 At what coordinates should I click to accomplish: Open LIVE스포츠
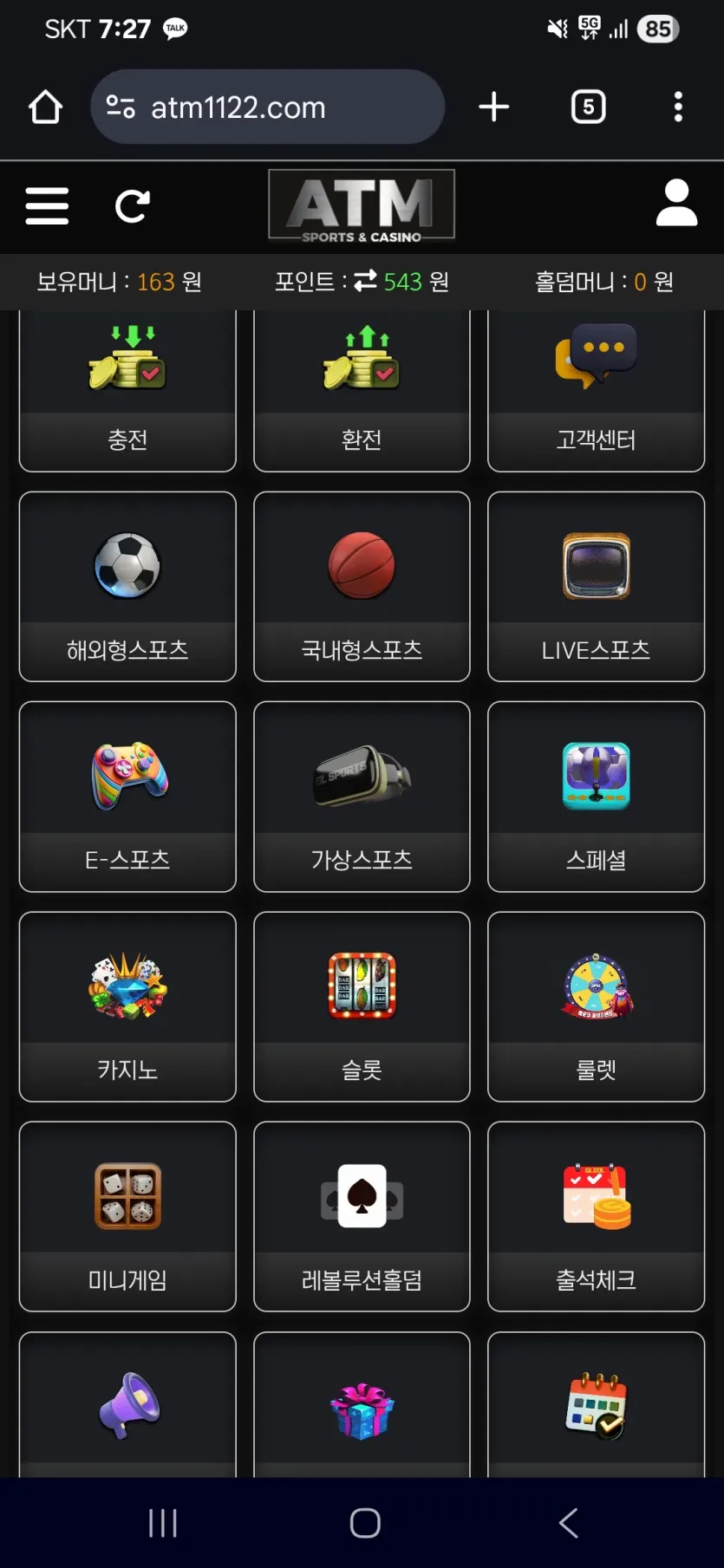click(x=596, y=587)
